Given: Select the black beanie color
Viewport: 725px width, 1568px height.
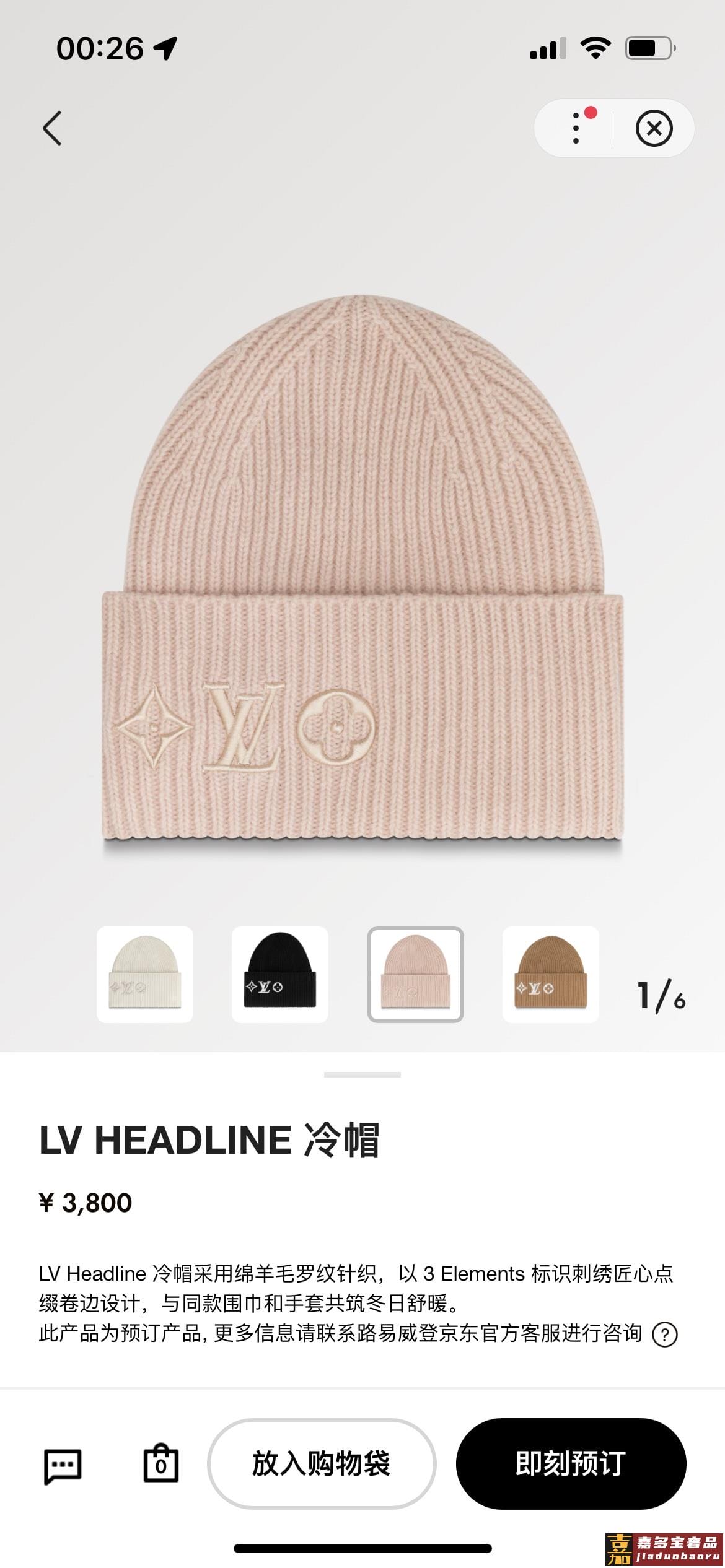Looking at the screenshot, I should (x=280, y=974).
